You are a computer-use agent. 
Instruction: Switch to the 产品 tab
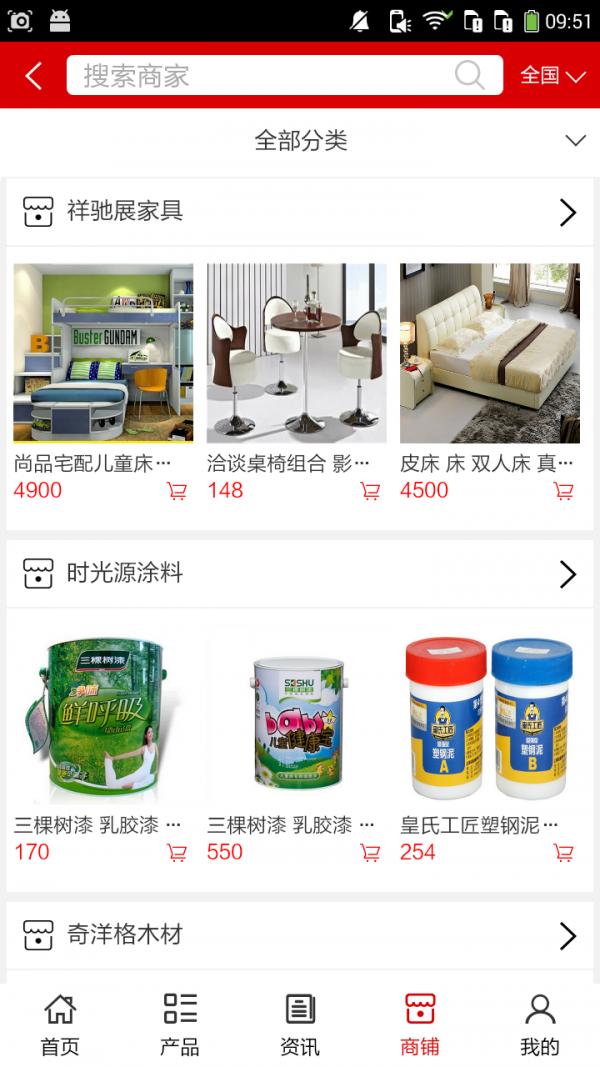point(180,1025)
